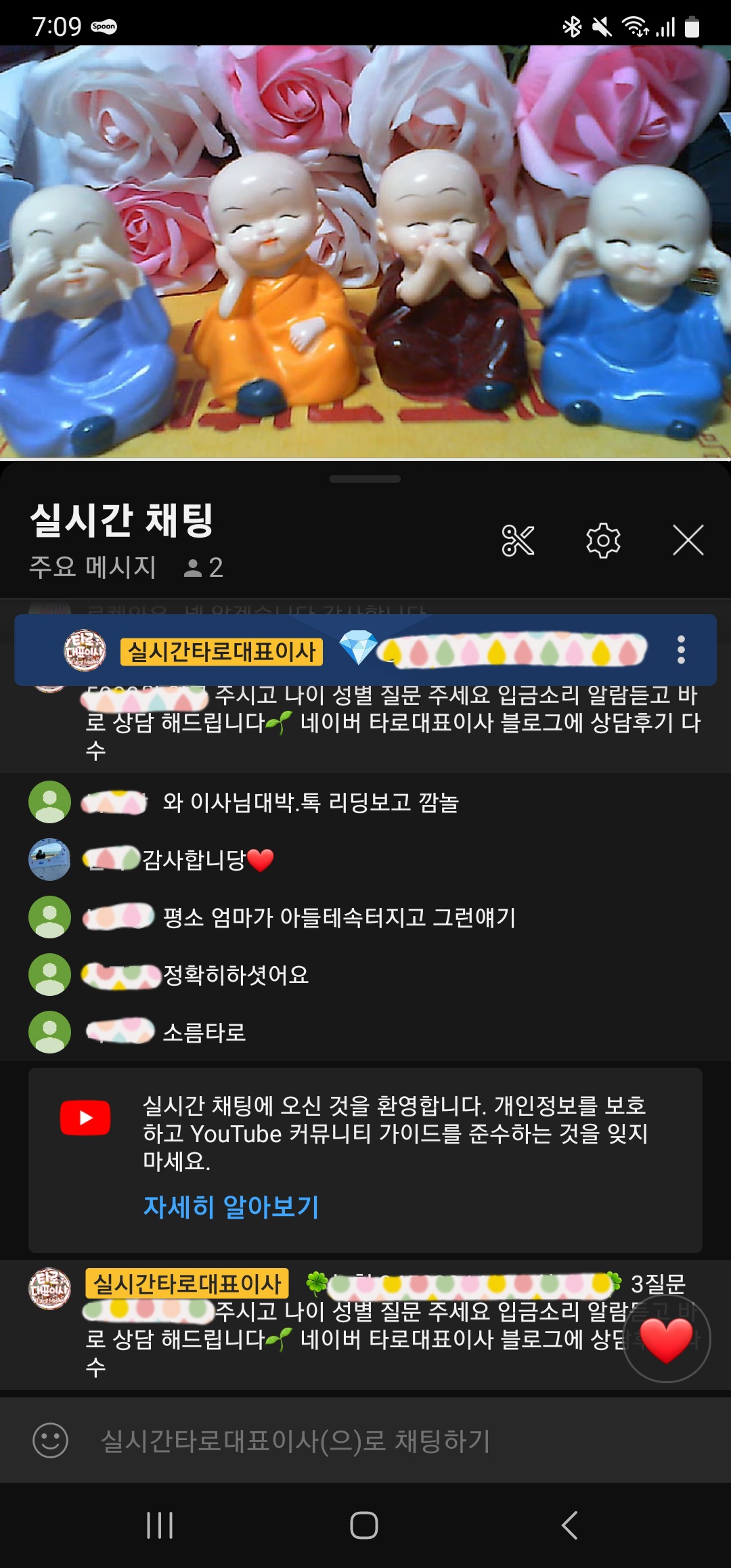Open overflow menu on pinned message
Viewport: 731px width, 1568px height.
pyautogui.click(x=681, y=650)
